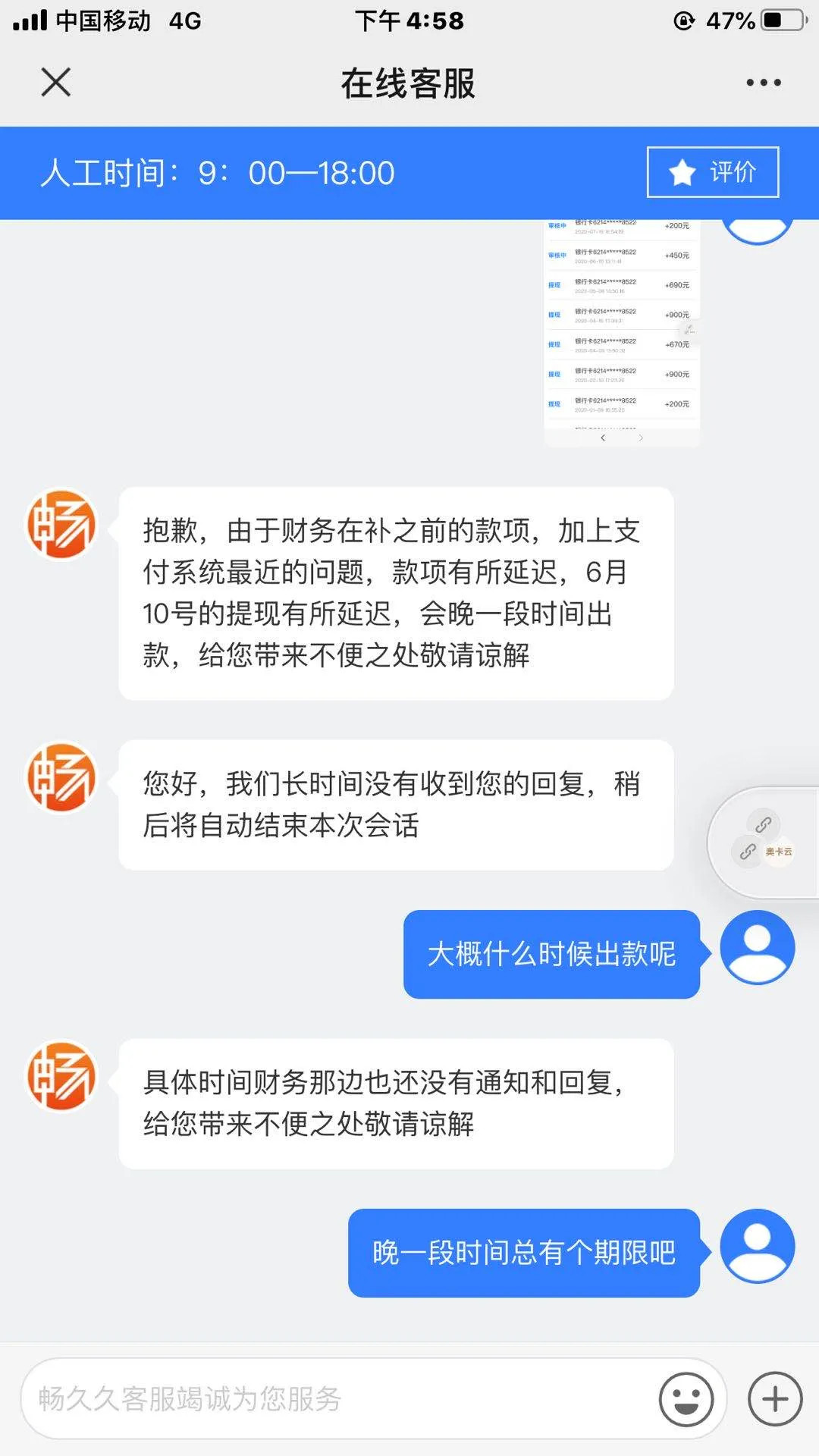This screenshot has width=819, height=1456.
Task: Tap the left arrow below the records list
Action: tap(603, 438)
